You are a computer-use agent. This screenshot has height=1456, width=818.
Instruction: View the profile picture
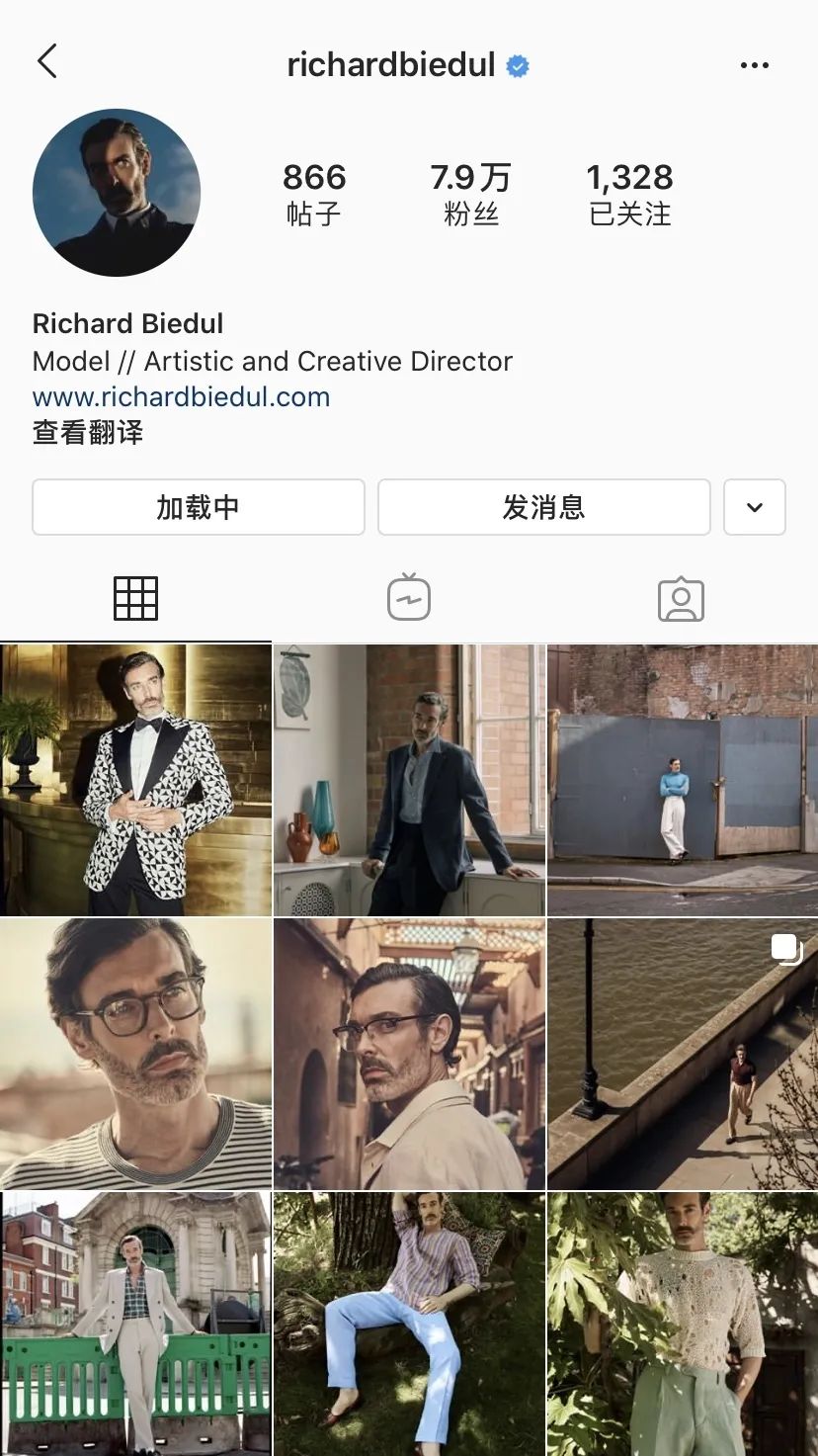tap(117, 192)
